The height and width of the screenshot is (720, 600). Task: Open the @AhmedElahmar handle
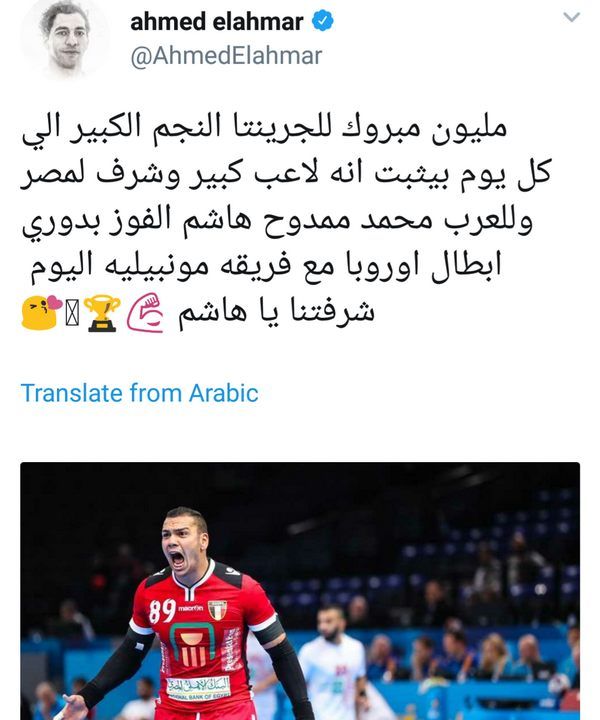(226, 56)
